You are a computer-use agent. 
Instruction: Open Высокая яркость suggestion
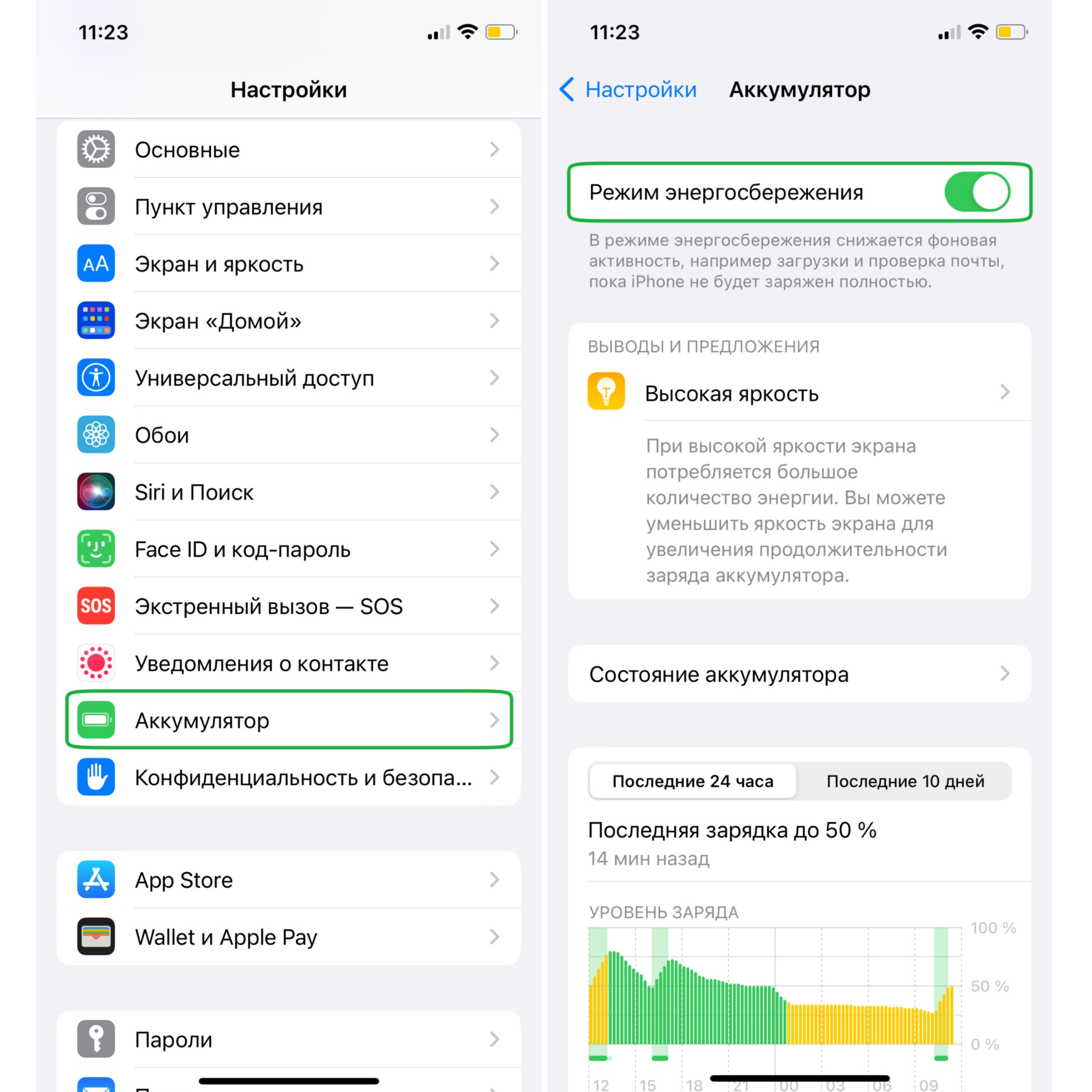tap(799, 393)
